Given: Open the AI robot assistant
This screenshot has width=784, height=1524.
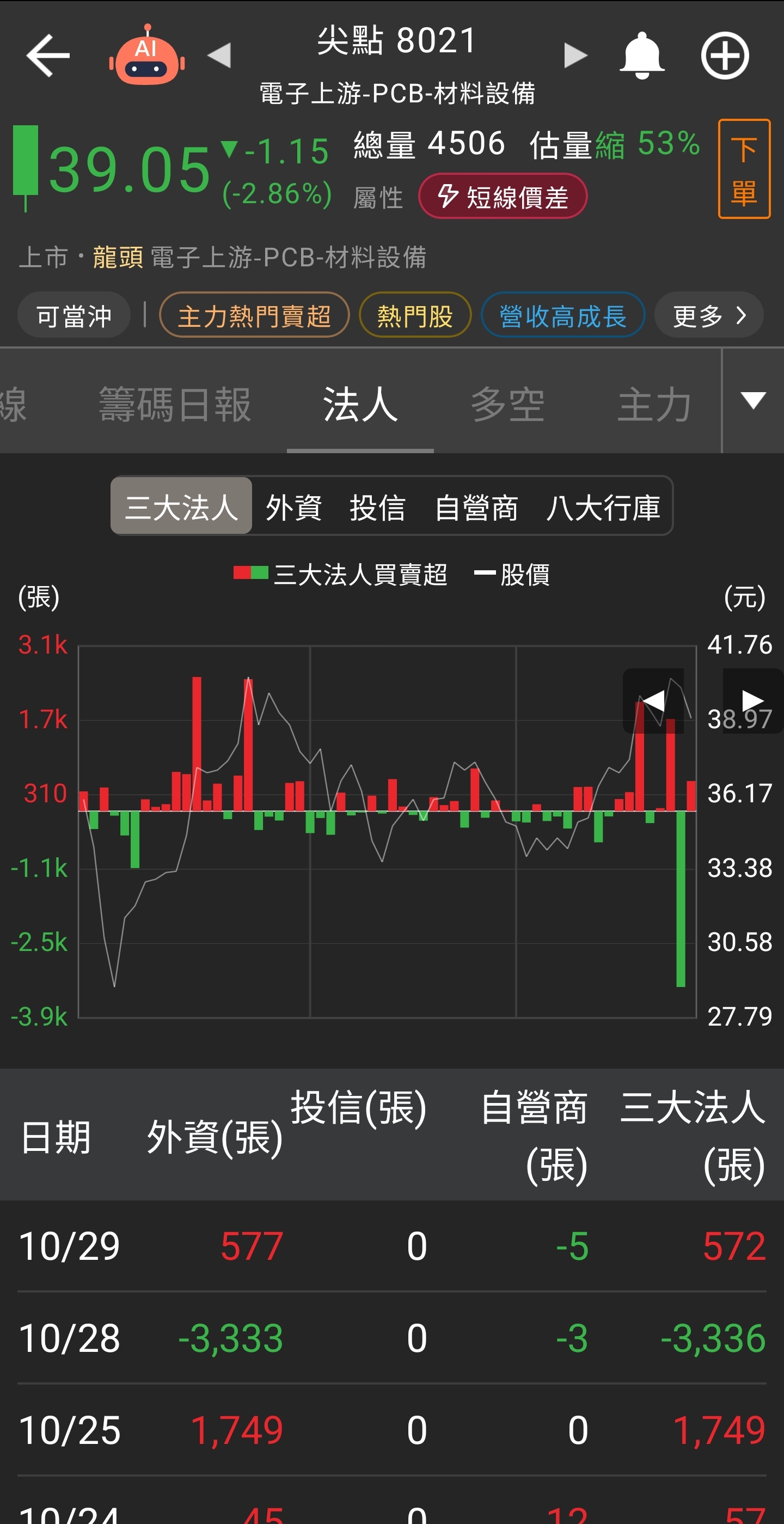Looking at the screenshot, I should pyautogui.click(x=146, y=56).
